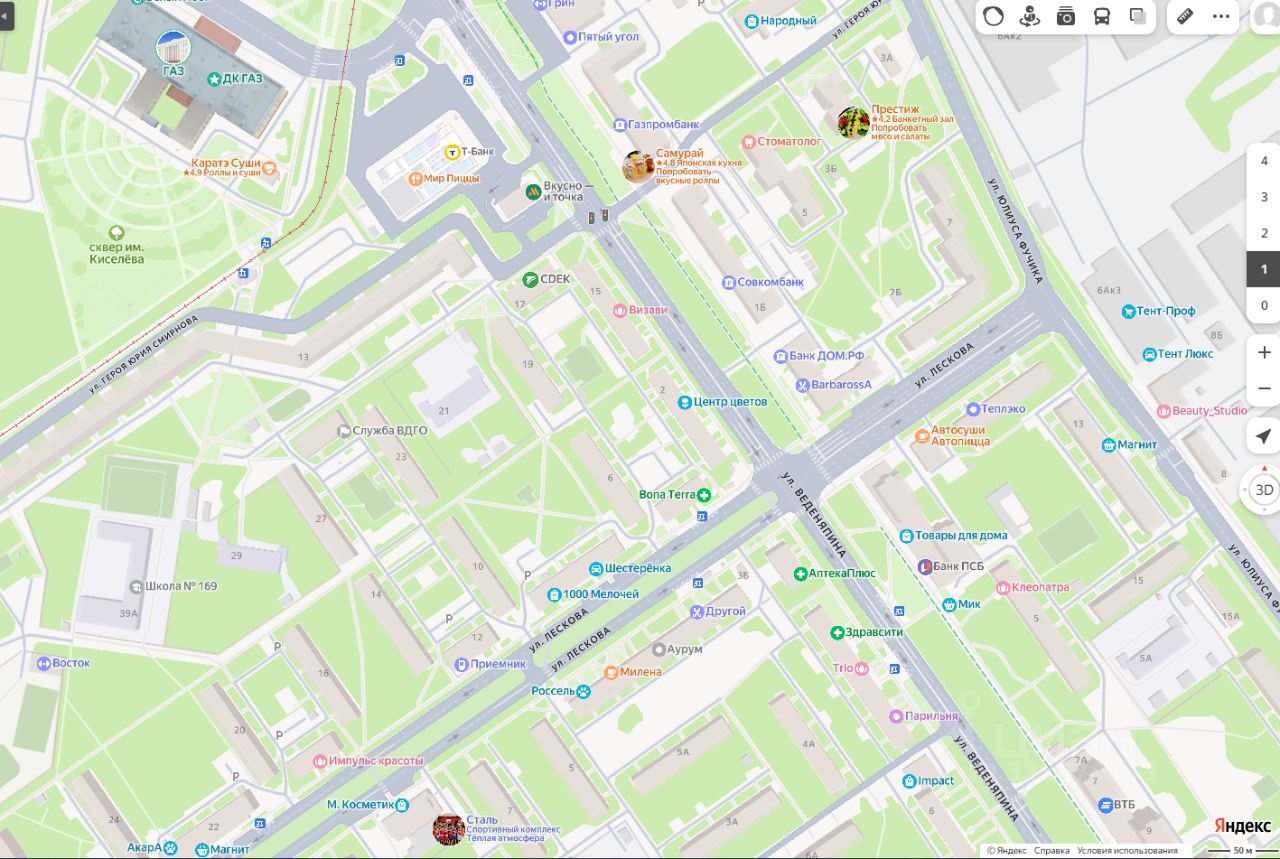
Task: Center map on my location
Action: (1264, 437)
